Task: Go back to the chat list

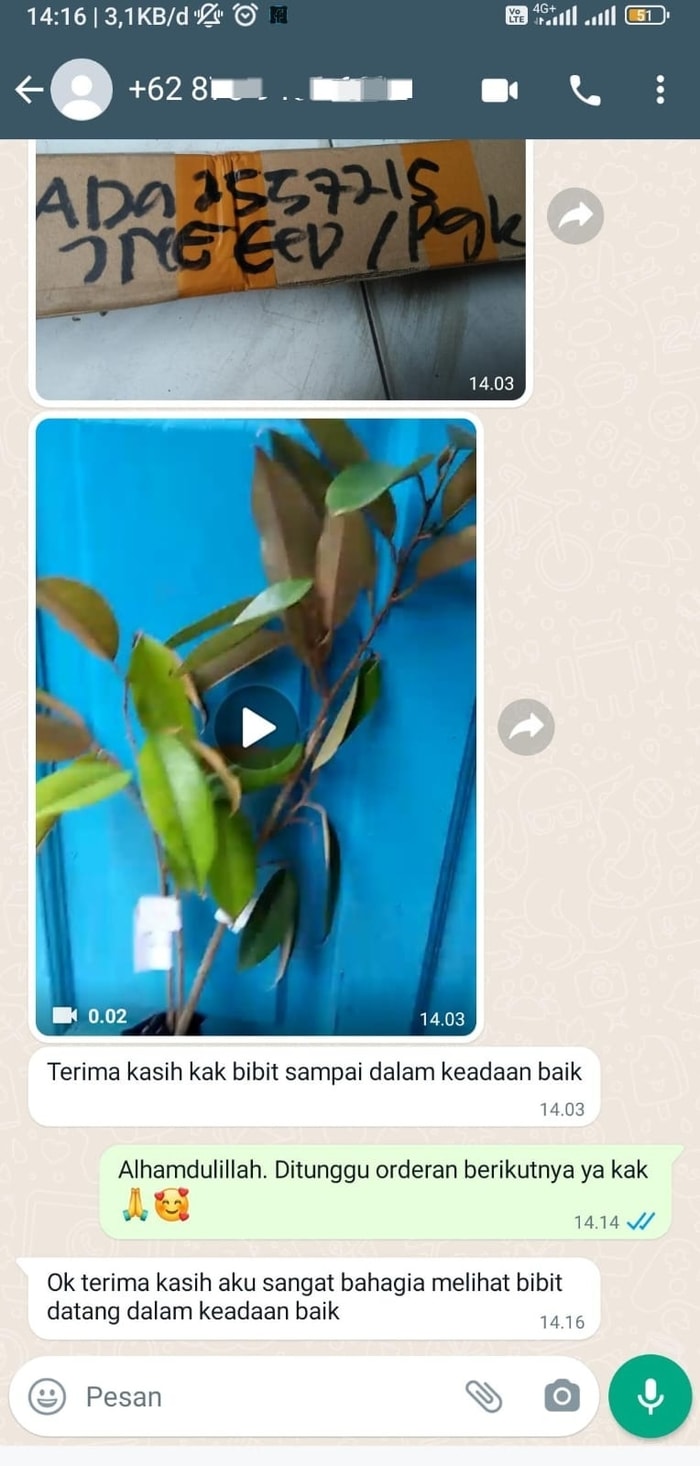Action: coord(28,90)
